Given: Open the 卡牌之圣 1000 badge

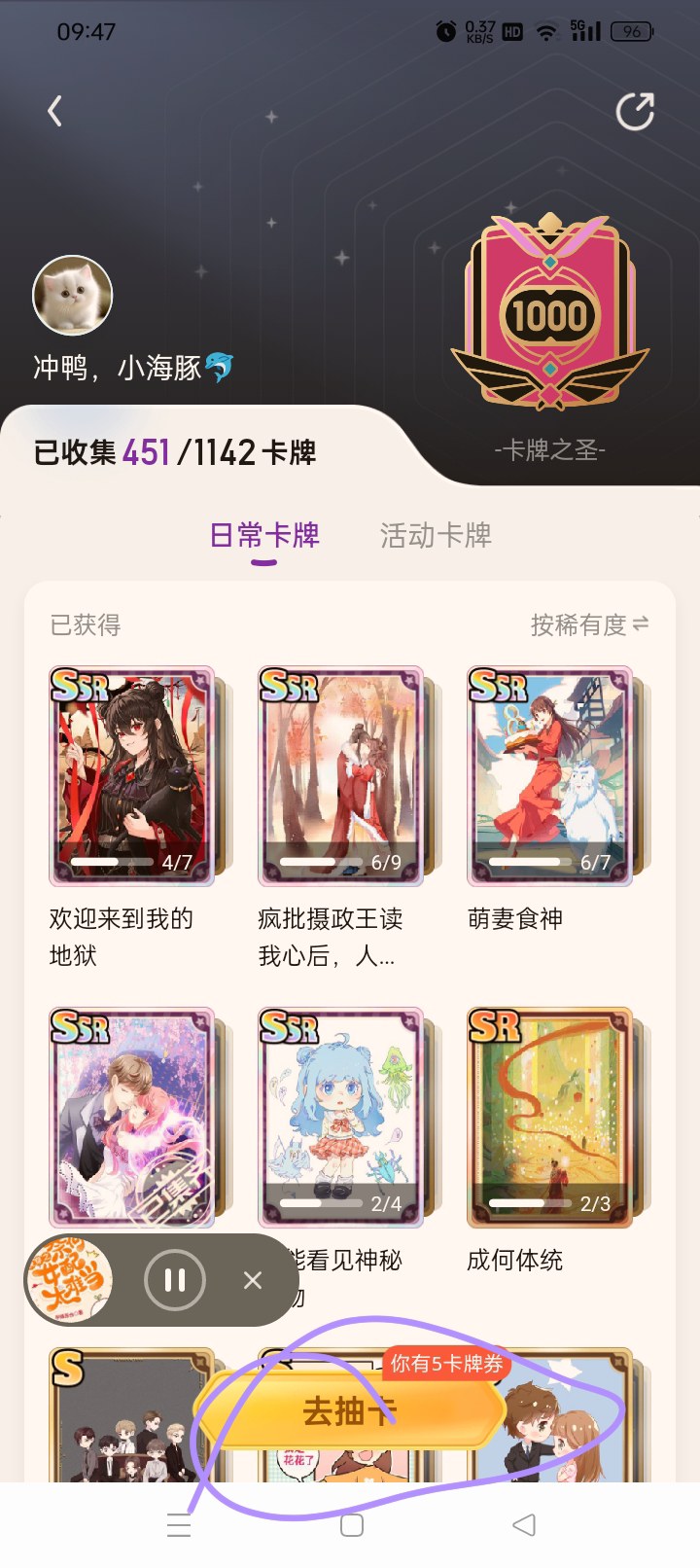Looking at the screenshot, I should pos(549,311).
